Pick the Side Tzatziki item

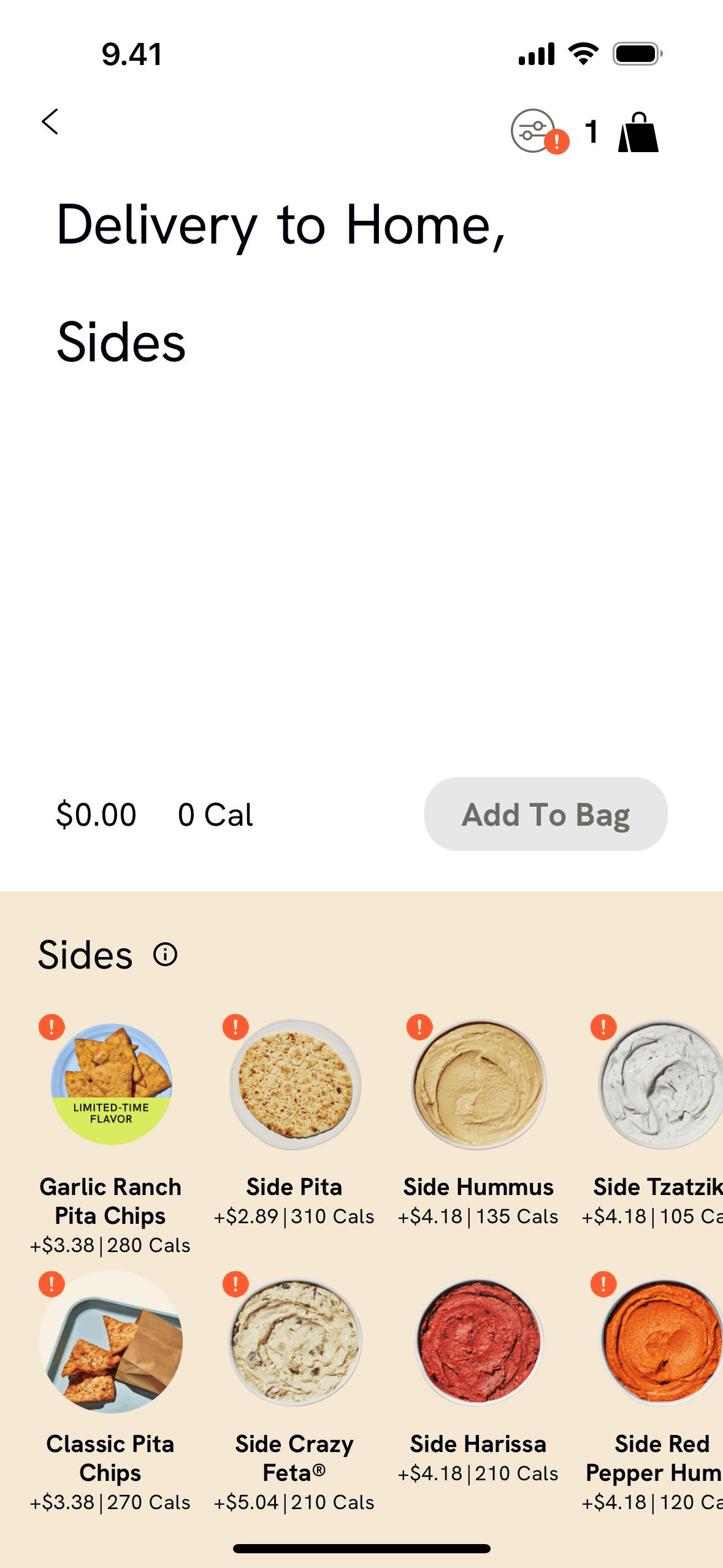pyautogui.click(x=660, y=1084)
